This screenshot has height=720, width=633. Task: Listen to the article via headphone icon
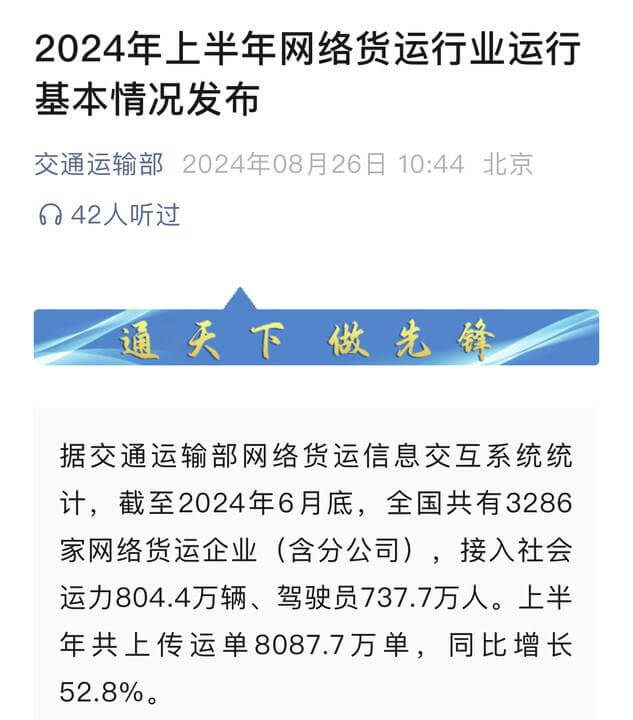49,215
